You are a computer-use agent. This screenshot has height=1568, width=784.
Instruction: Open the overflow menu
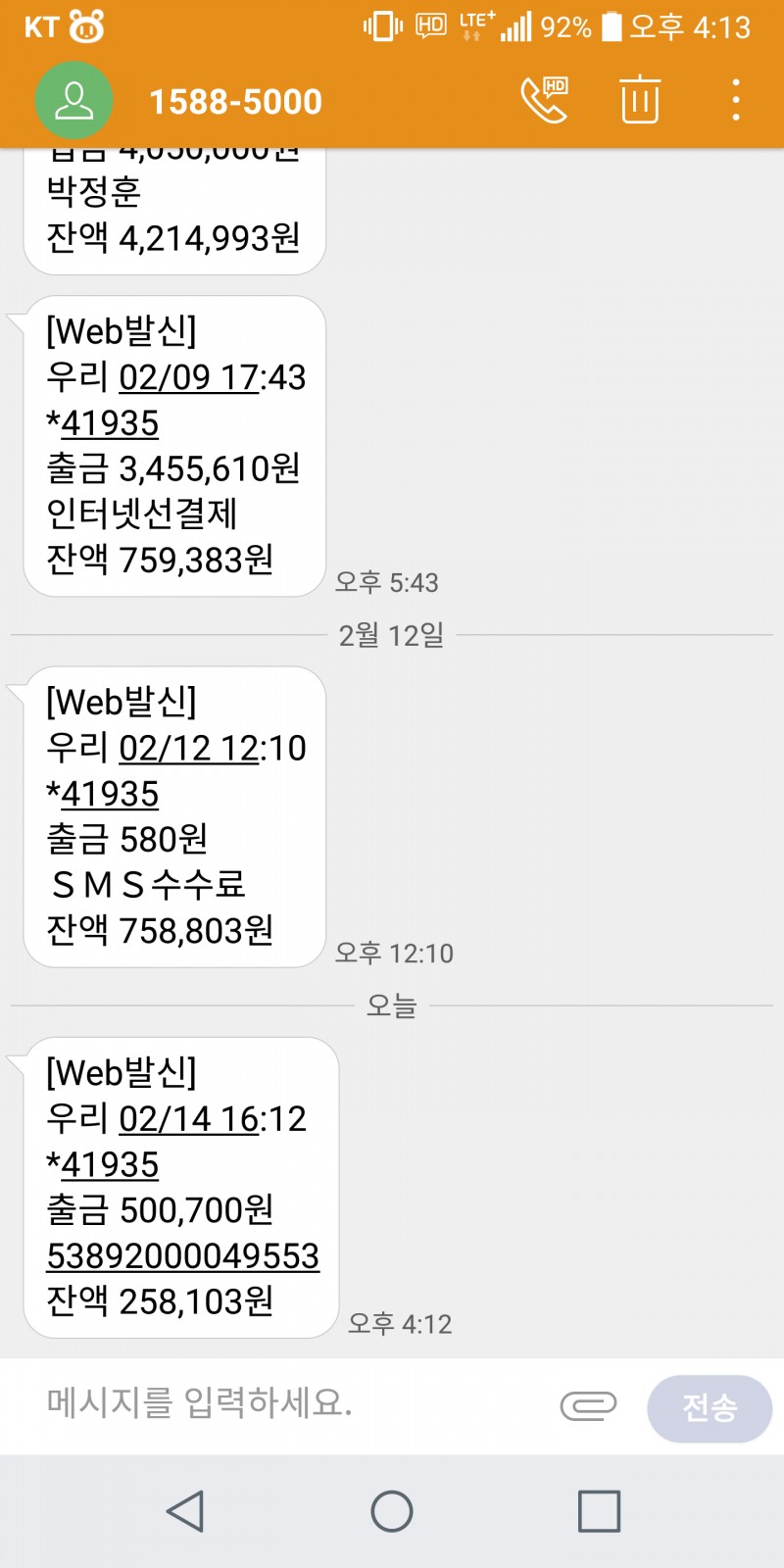coord(735,100)
